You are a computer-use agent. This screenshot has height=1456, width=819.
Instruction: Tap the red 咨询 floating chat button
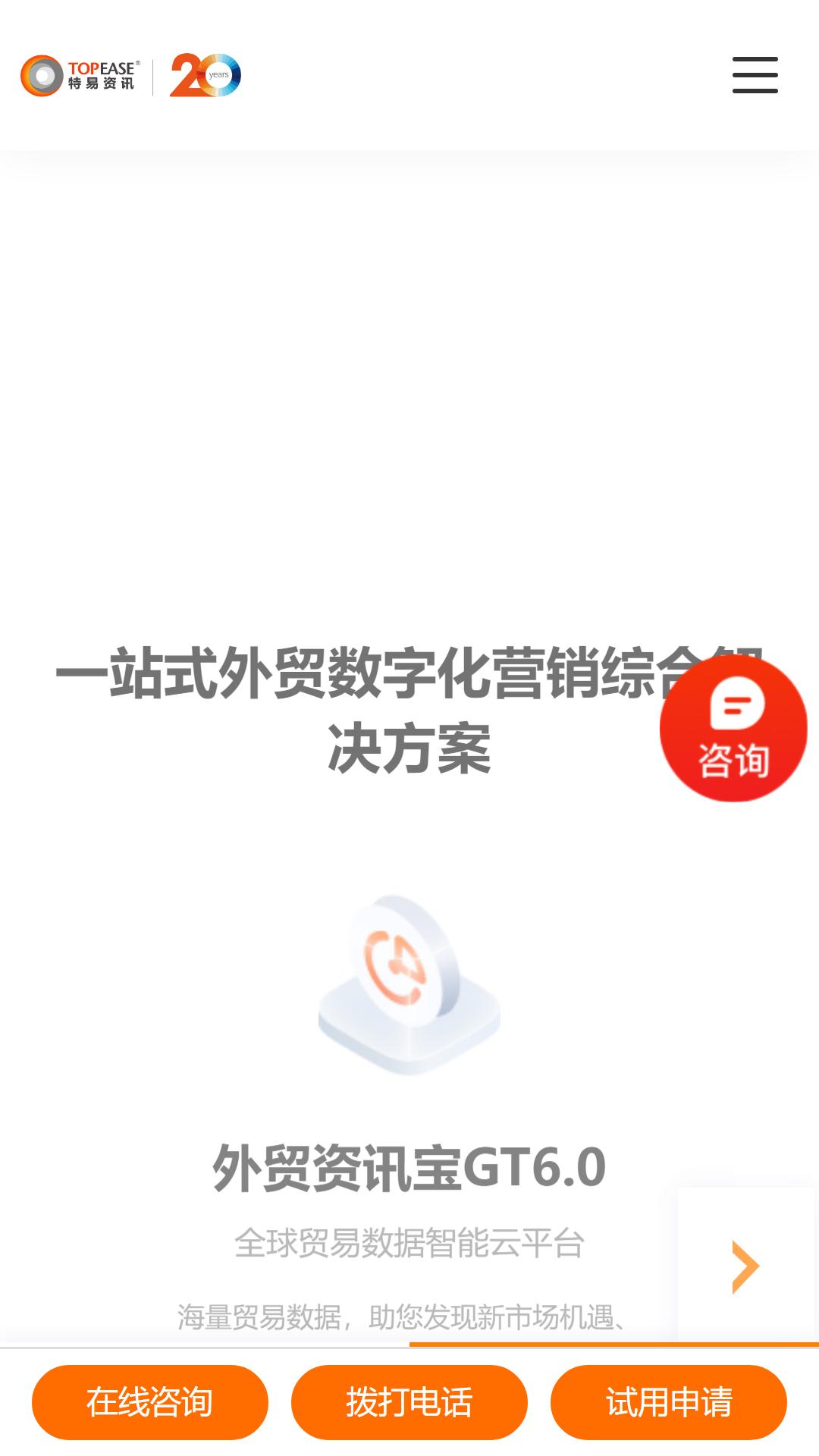tap(733, 728)
